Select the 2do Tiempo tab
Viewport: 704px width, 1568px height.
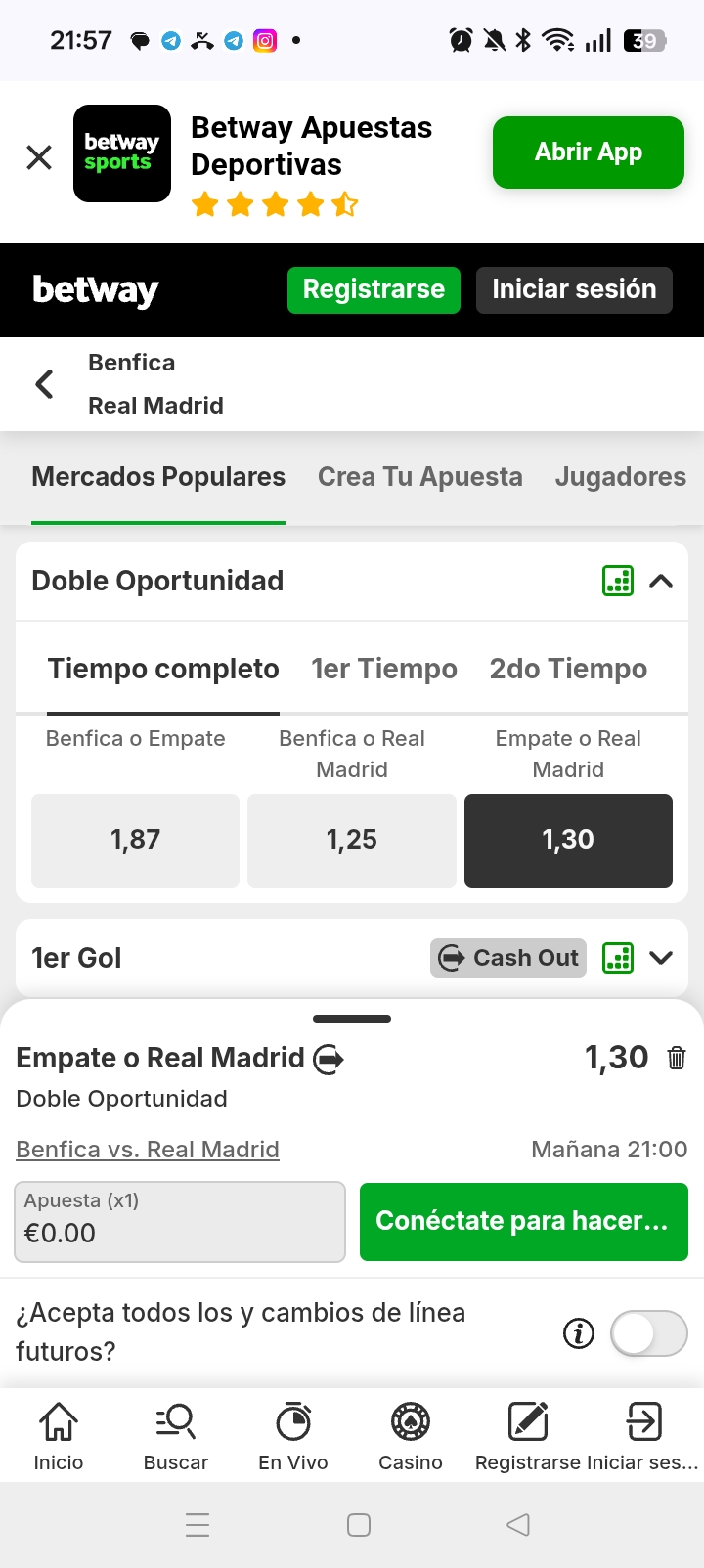[568, 670]
